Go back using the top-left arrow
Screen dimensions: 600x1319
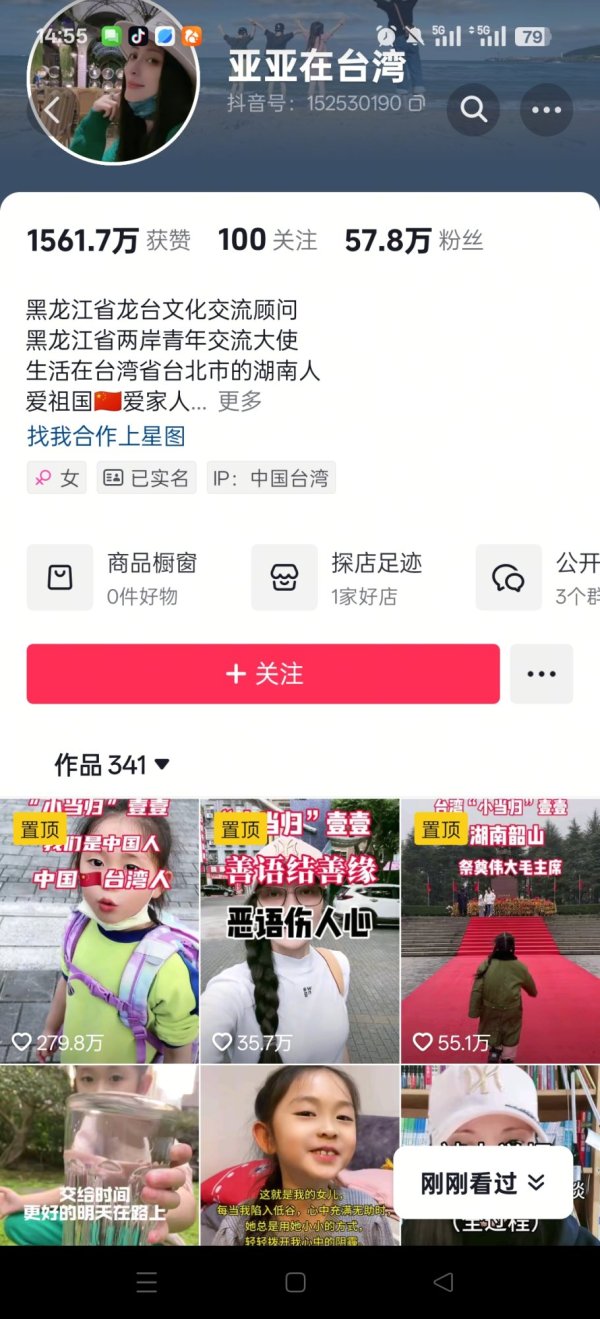pos(52,109)
